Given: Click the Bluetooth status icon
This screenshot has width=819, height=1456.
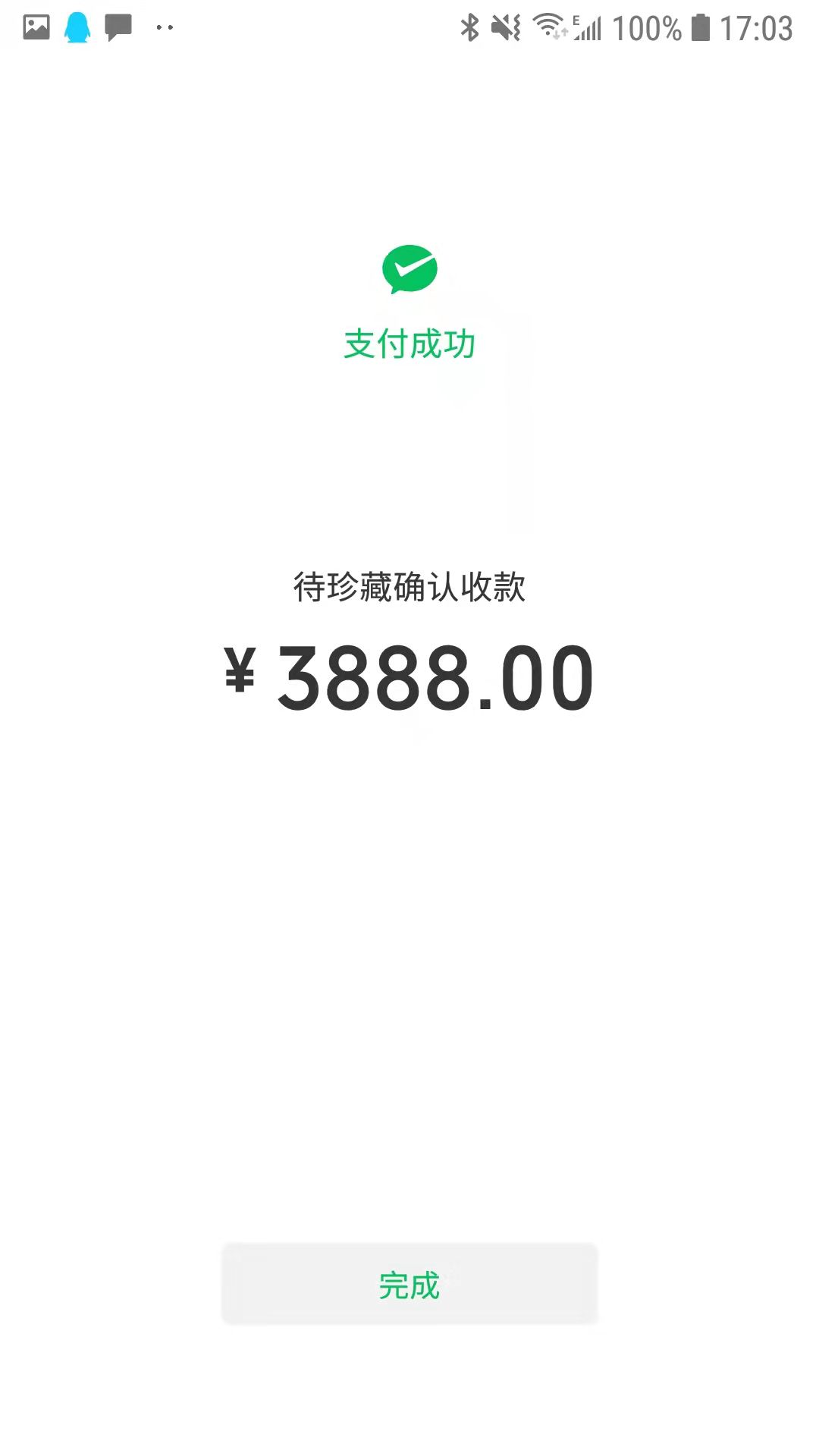Looking at the screenshot, I should (x=470, y=29).
